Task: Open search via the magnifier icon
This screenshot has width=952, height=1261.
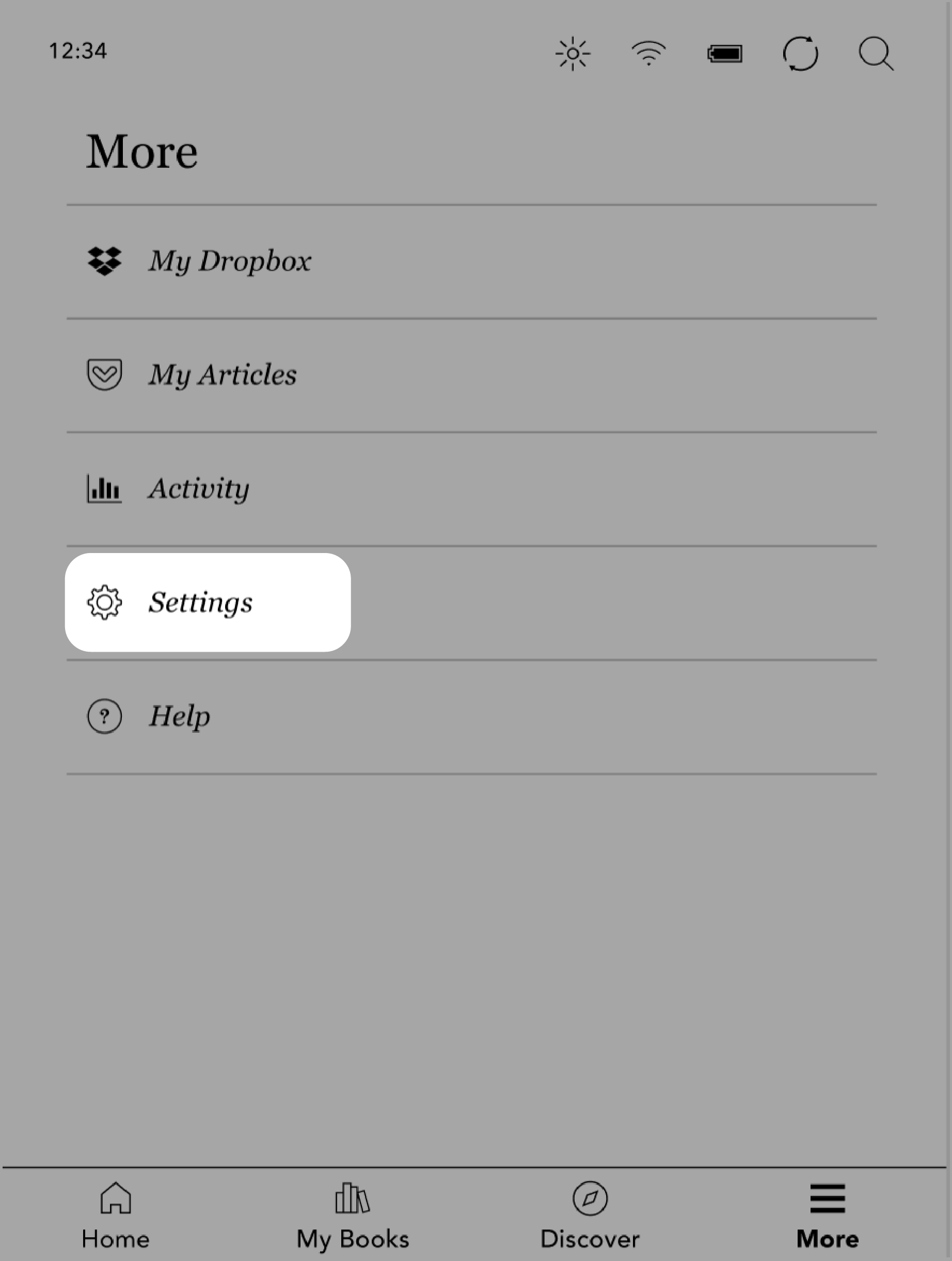Action: [x=876, y=54]
